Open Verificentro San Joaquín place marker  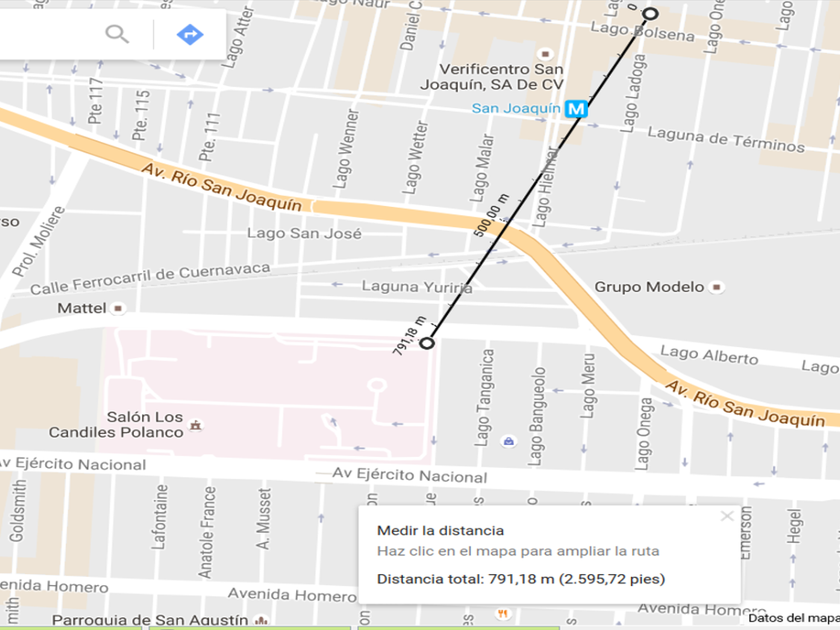[545, 54]
